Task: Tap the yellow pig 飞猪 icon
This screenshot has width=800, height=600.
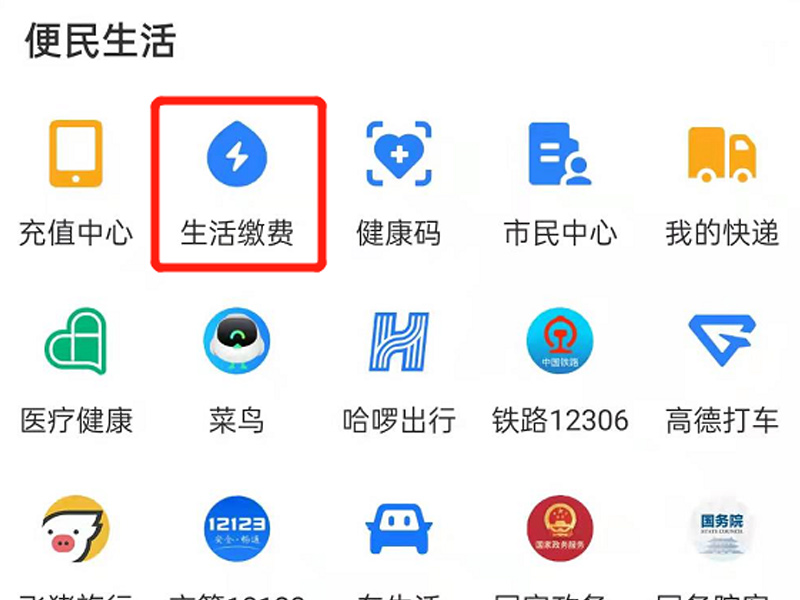Action: [76, 527]
